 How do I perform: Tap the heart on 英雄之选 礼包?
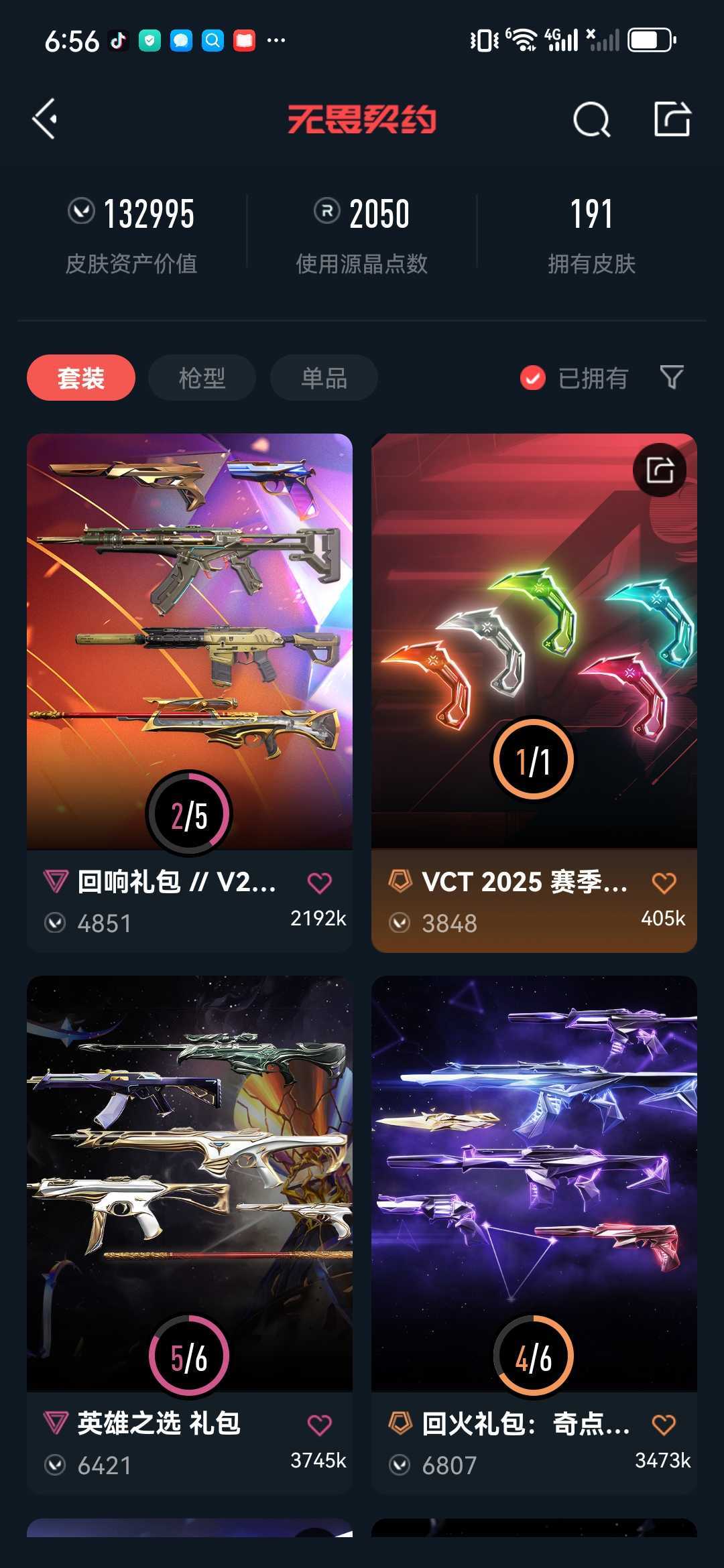pos(320,1425)
